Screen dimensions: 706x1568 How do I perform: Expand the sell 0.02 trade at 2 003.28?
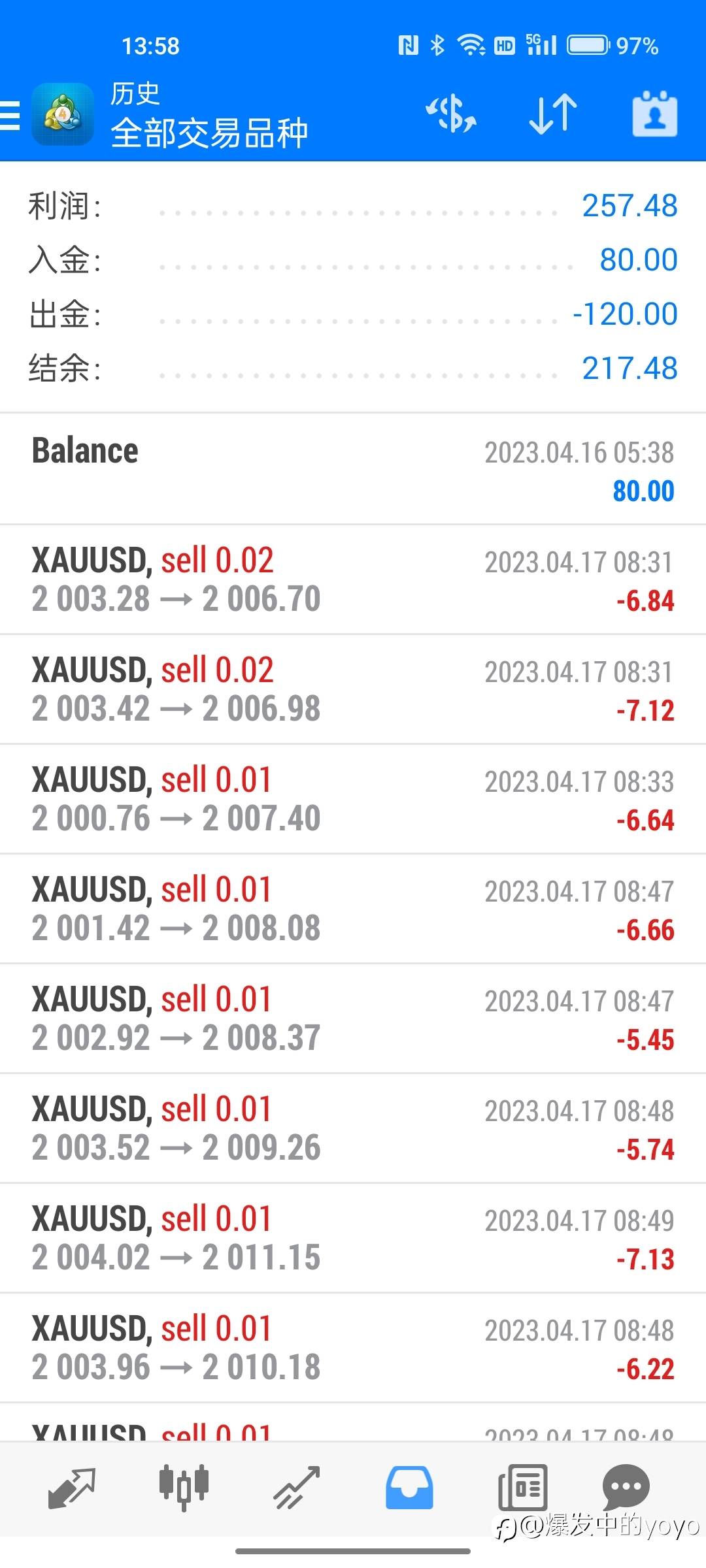click(x=353, y=580)
